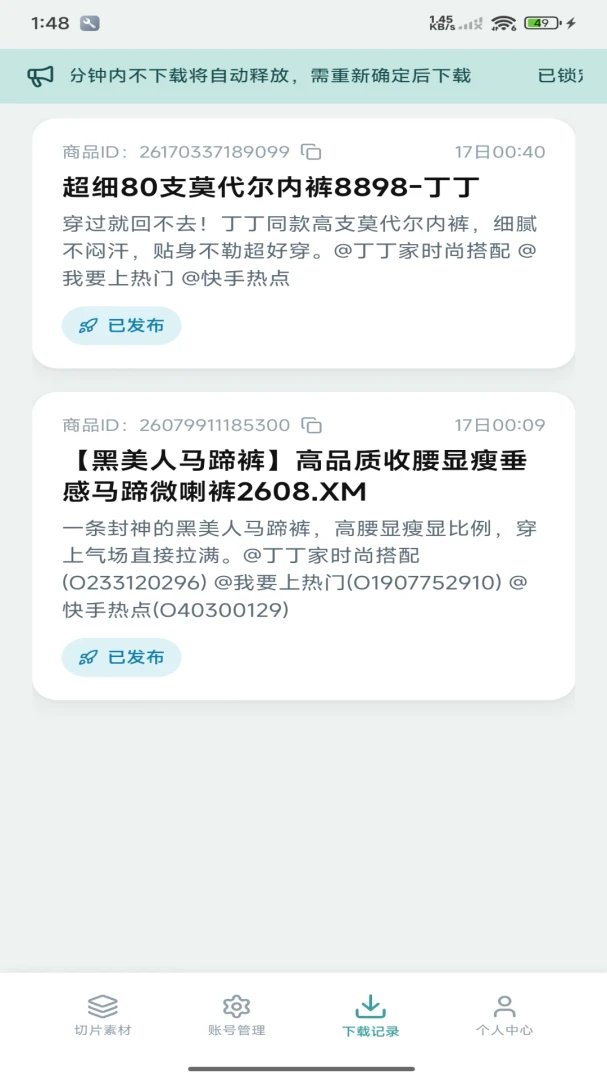
Task: Go to the 个人中心 tab
Action: pyautogui.click(x=504, y=1015)
